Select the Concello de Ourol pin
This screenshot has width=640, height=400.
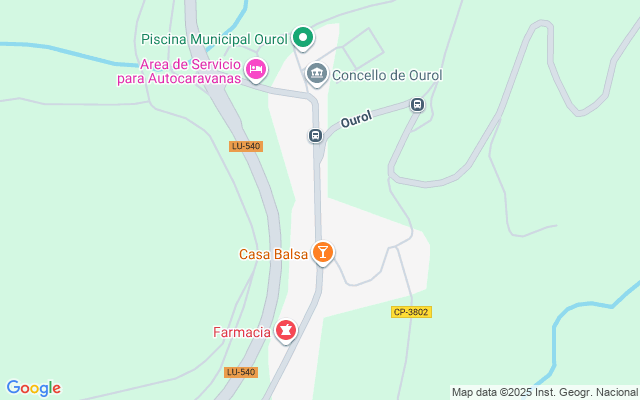317,73
